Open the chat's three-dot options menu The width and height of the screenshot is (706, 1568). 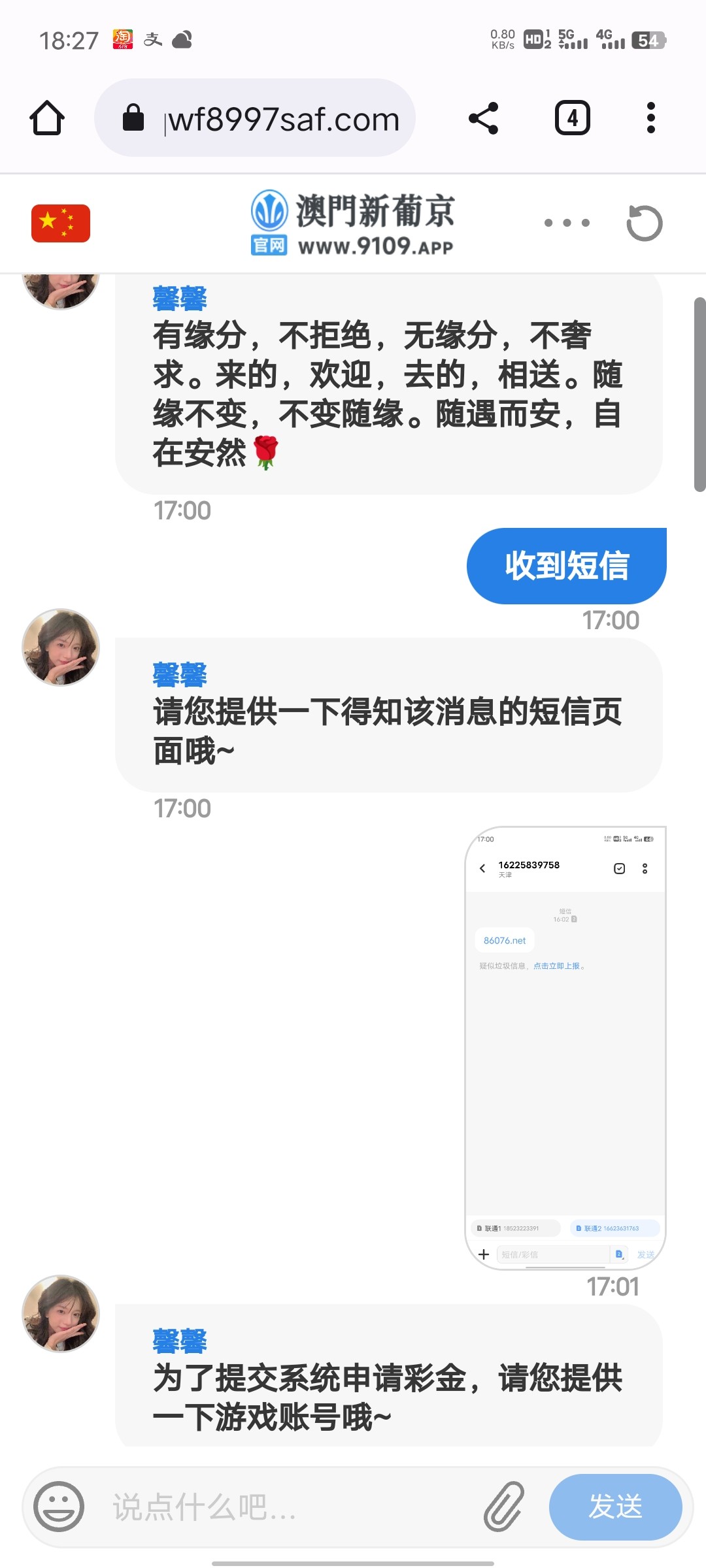click(x=567, y=223)
